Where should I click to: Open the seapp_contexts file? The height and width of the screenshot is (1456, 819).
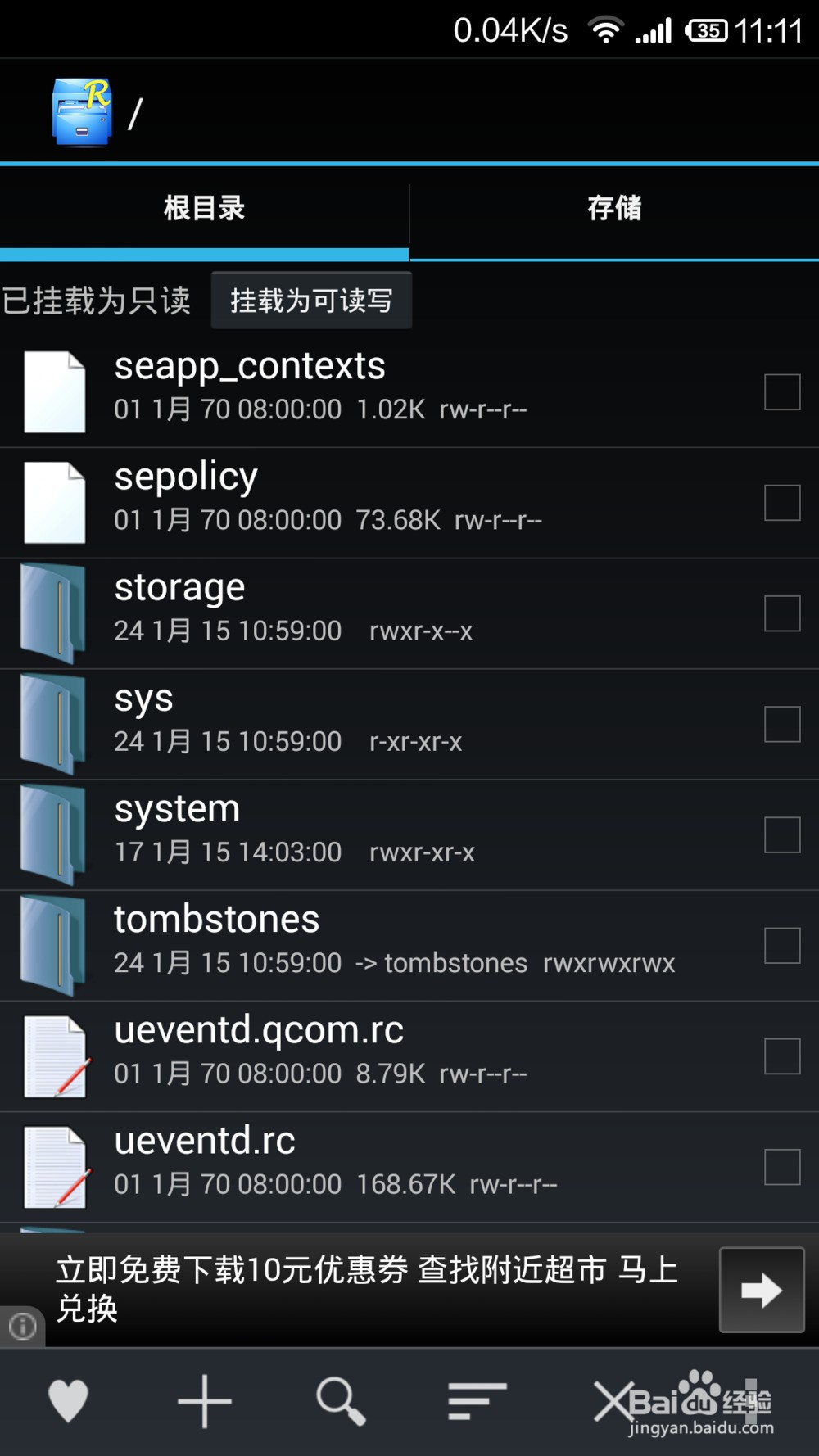249,366
